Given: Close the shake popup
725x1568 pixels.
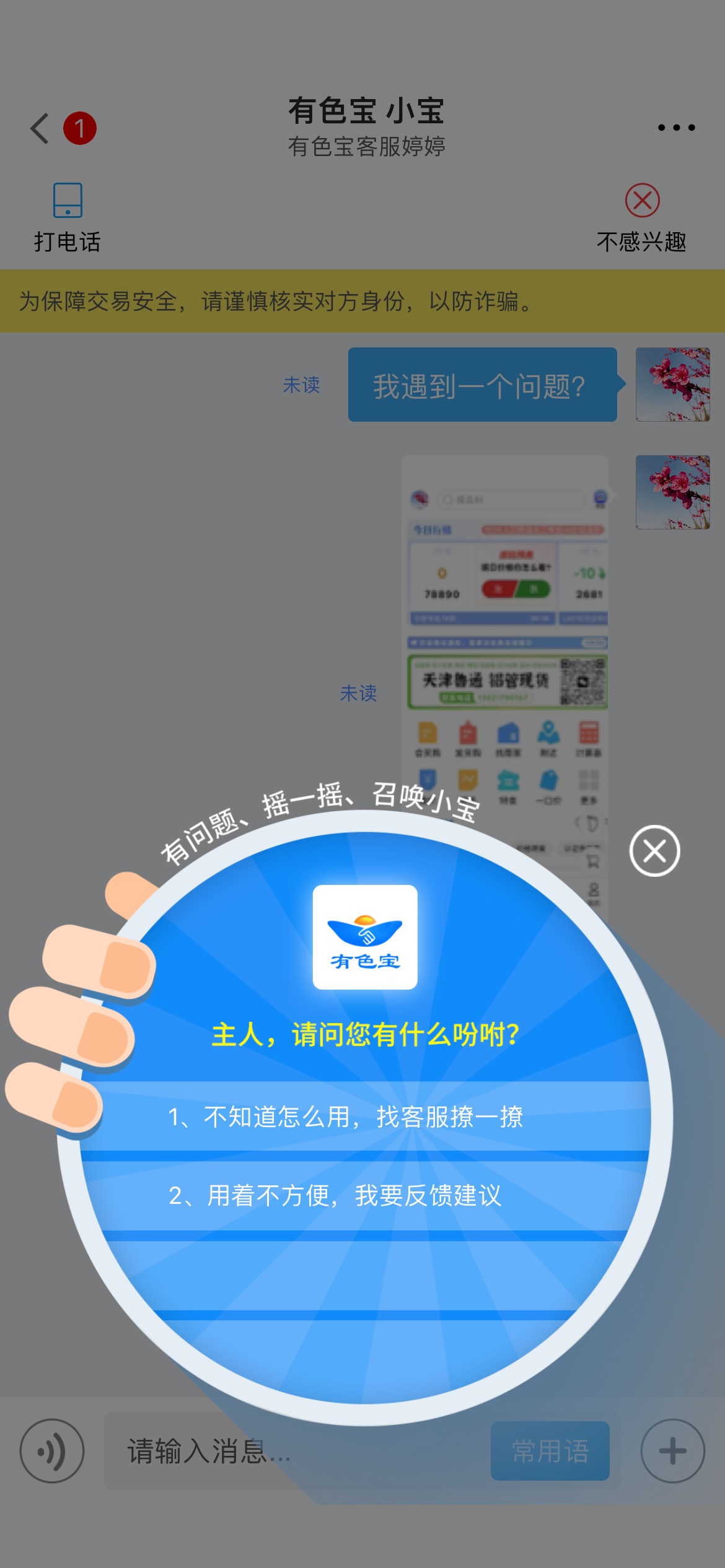Looking at the screenshot, I should tap(654, 851).
